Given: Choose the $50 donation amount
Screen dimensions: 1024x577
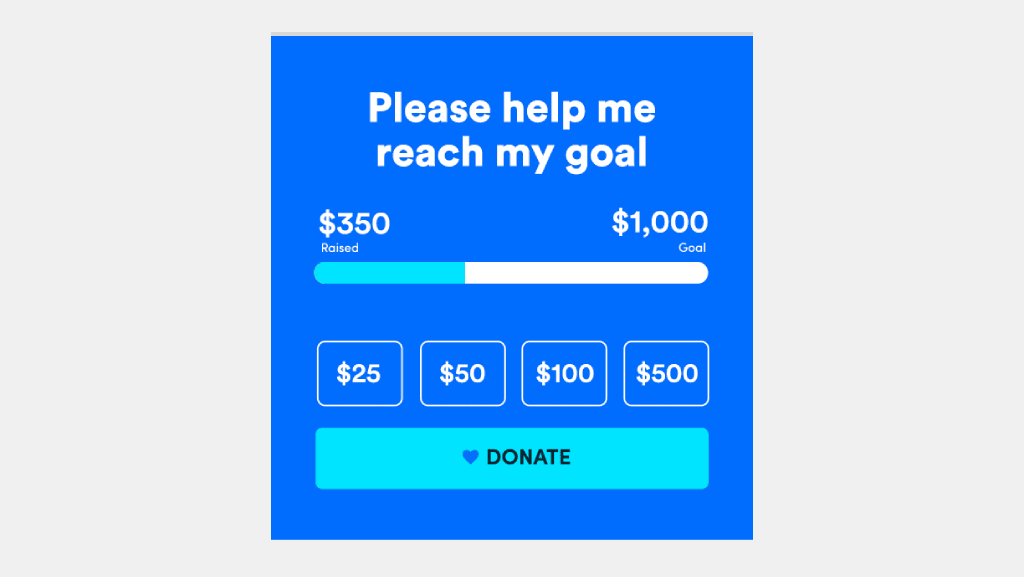Looking at the screenshot, I should click(x=462, y=374).
